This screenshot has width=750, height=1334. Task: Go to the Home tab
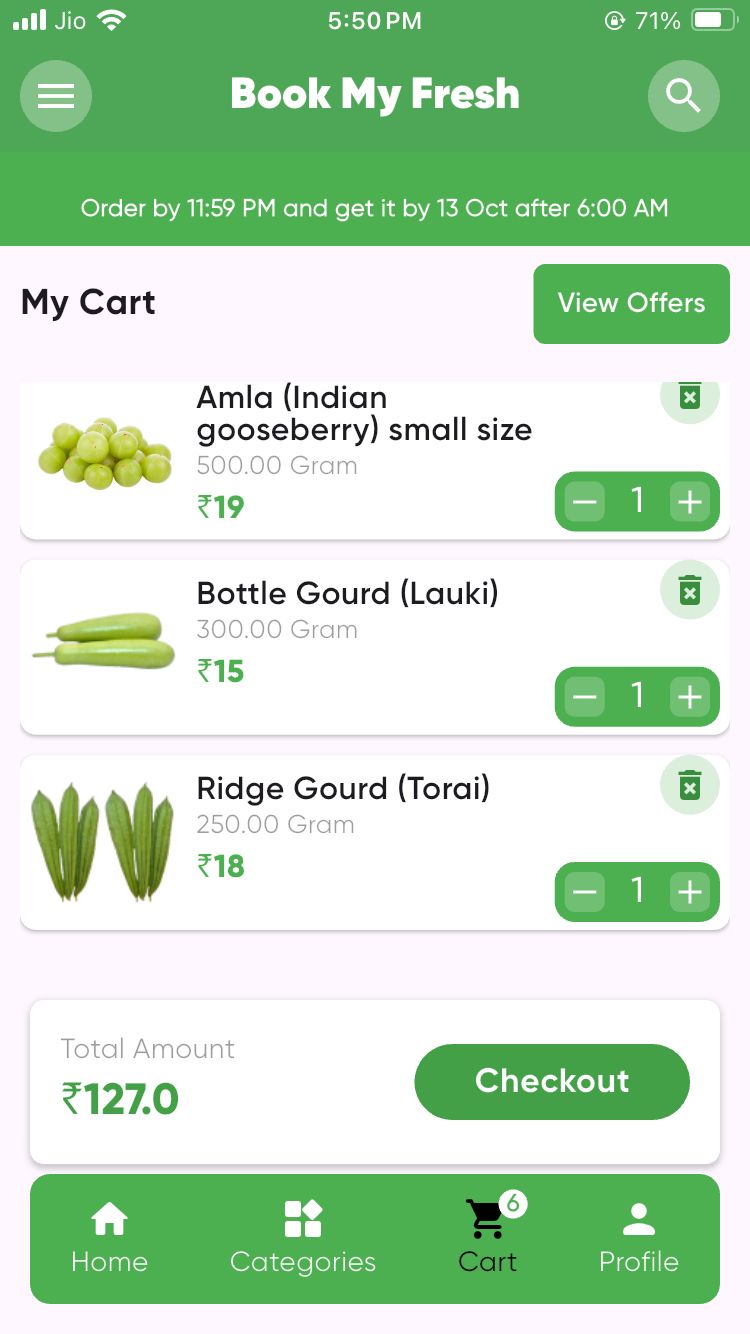109,1239
